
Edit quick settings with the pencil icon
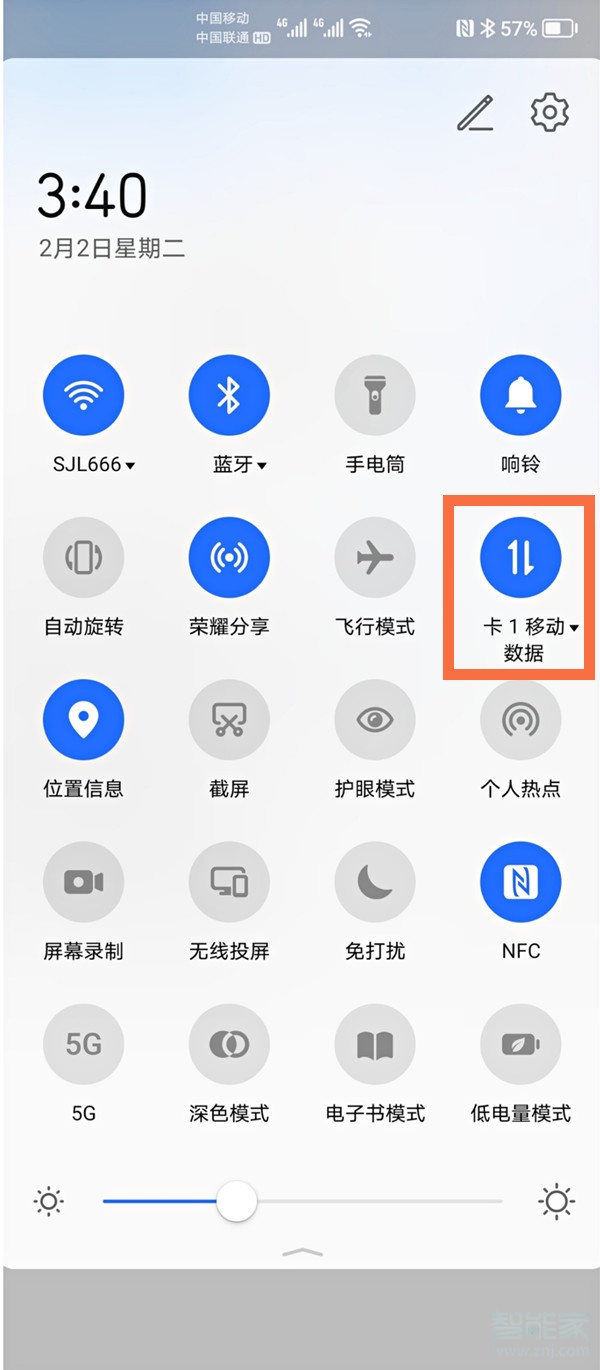[476, 114]
